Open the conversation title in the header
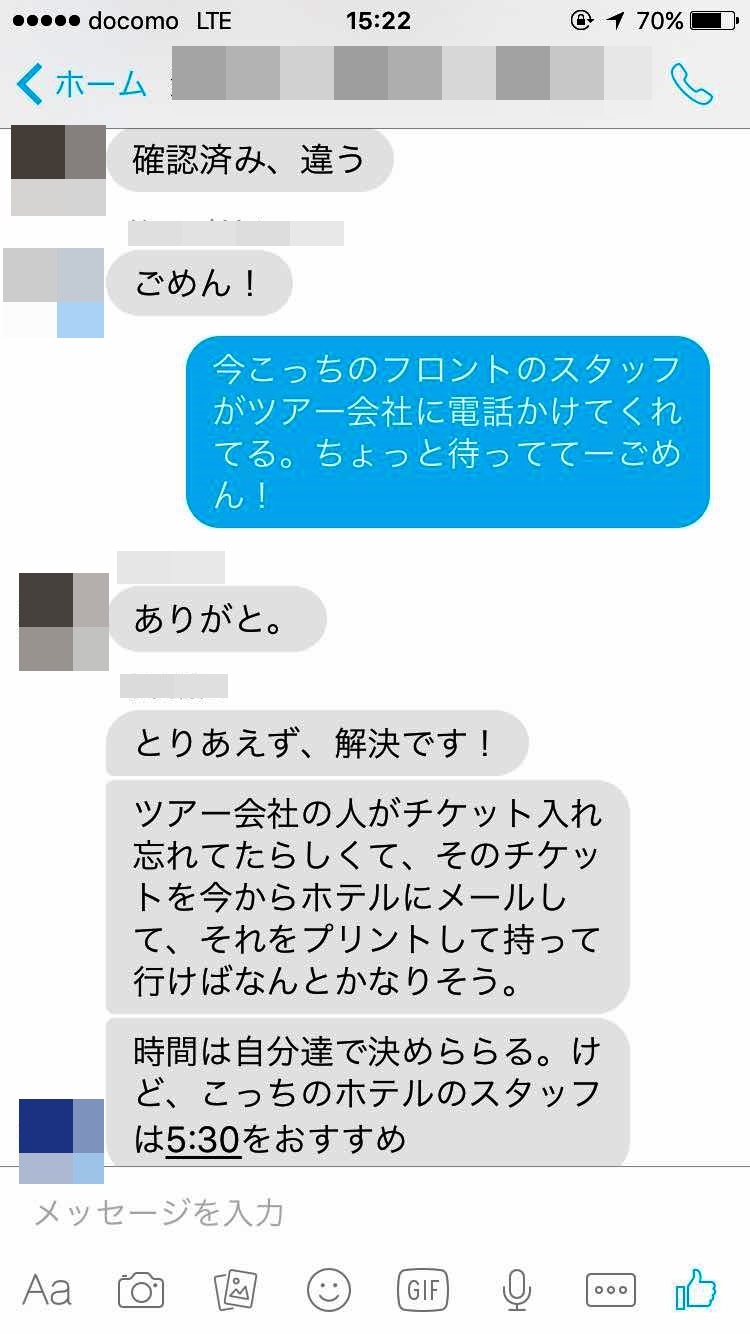 (411, 70)
